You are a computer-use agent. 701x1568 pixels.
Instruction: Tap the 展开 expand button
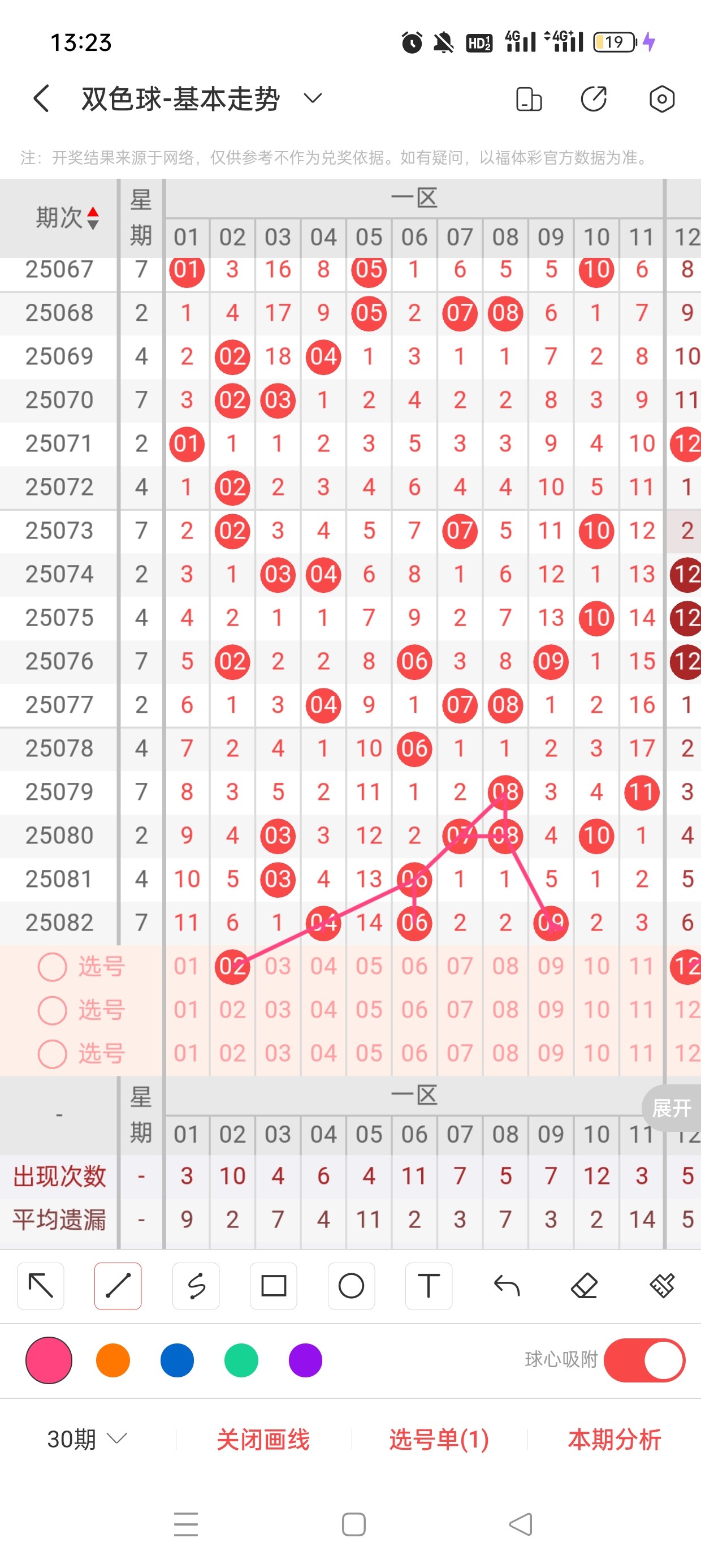(x=672, y=1108)
